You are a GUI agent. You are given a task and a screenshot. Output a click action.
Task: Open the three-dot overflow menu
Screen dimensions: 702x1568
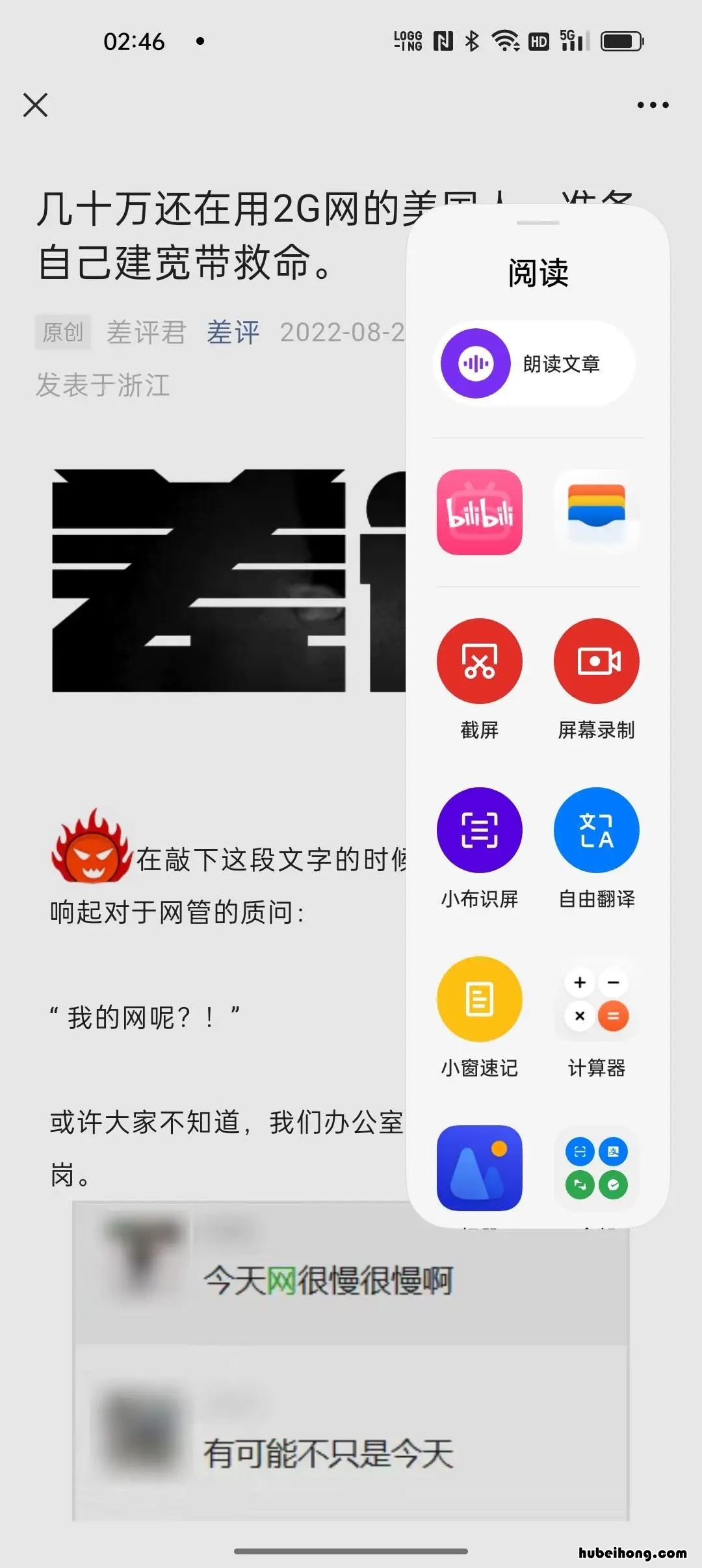[x=653, y=105]
